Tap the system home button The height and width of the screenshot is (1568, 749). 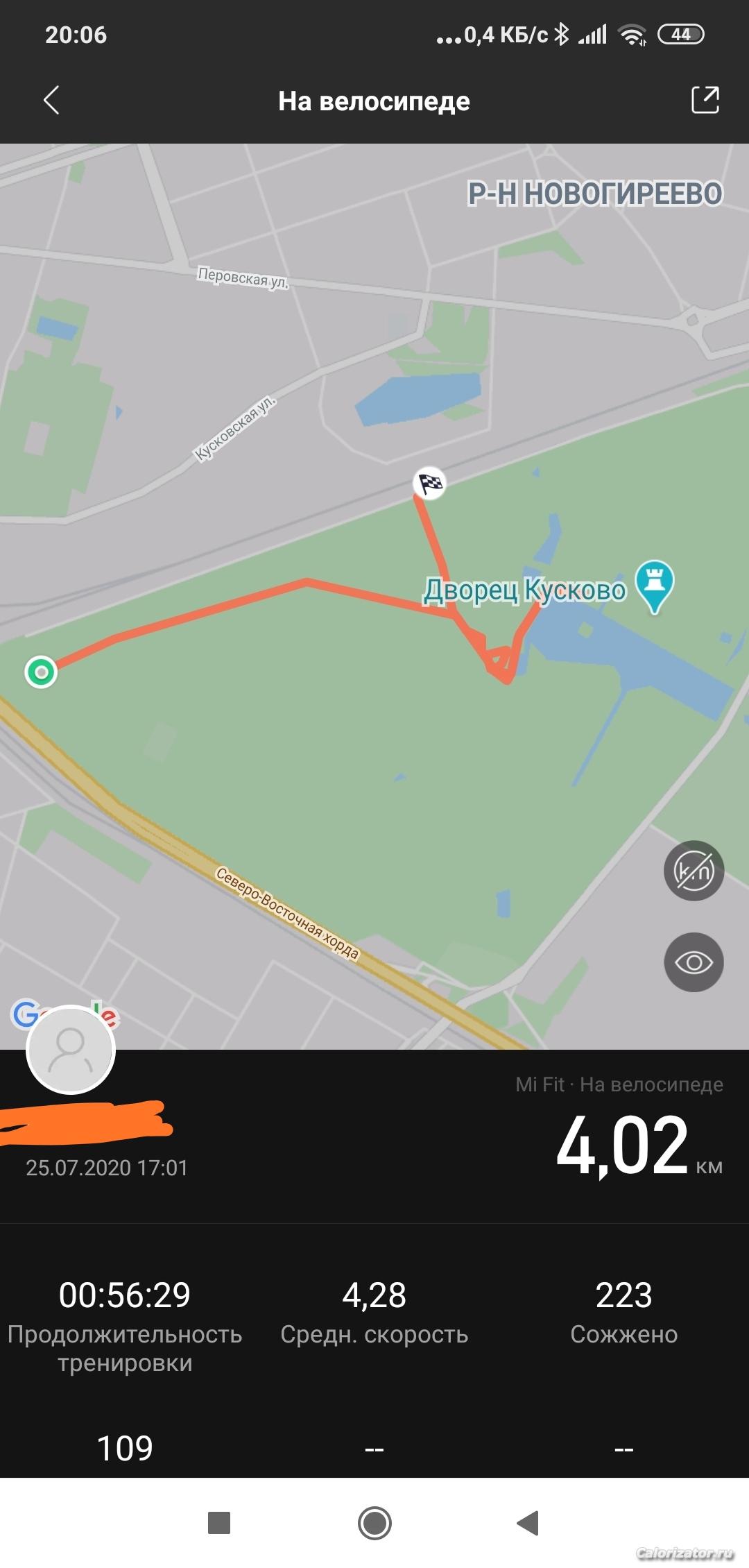[374, 1524]
